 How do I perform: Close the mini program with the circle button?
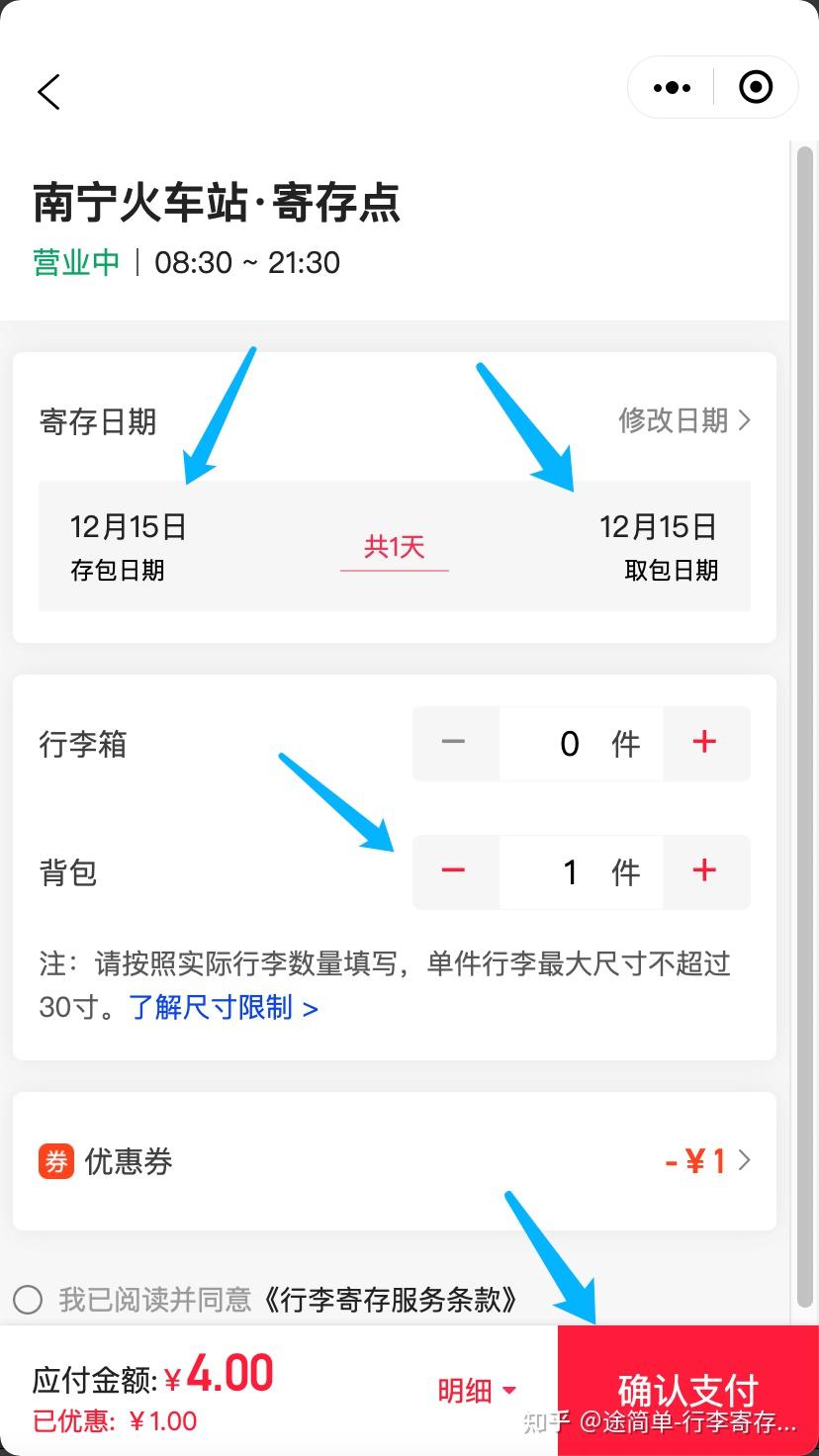click(x=756, y=88)
